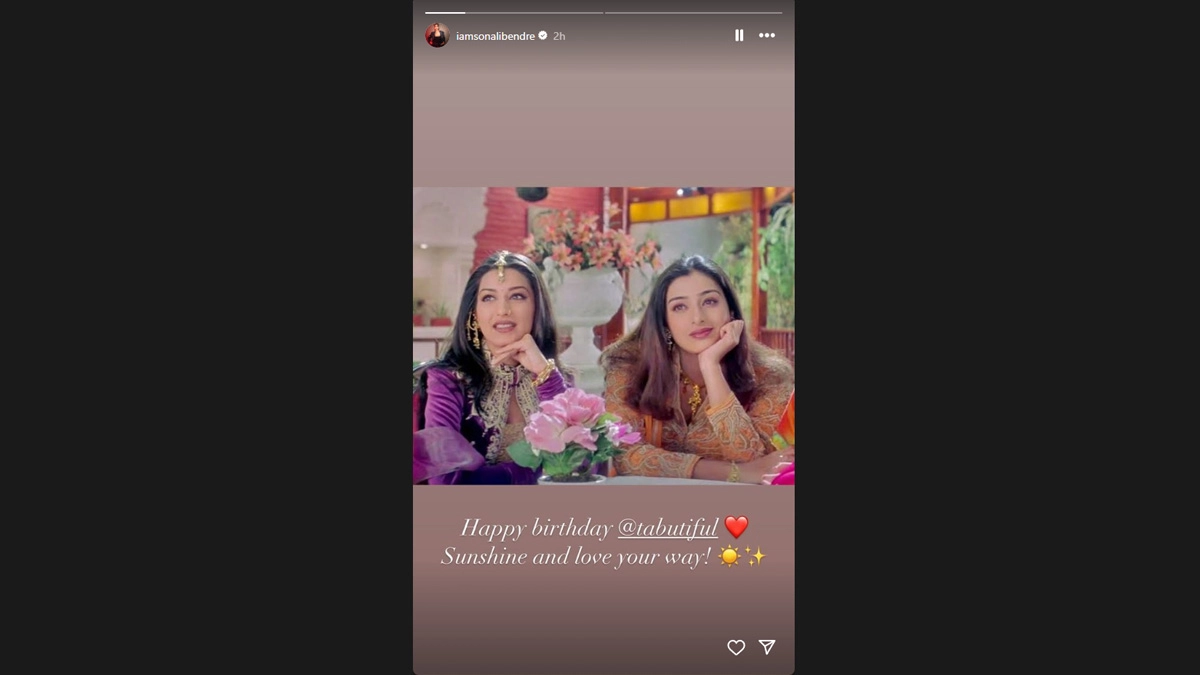Image resolution: width=1200 pixels, height=675 pixels.
Task: Tap the iamsonalibendre profile picture
Action: coord(437,35)
